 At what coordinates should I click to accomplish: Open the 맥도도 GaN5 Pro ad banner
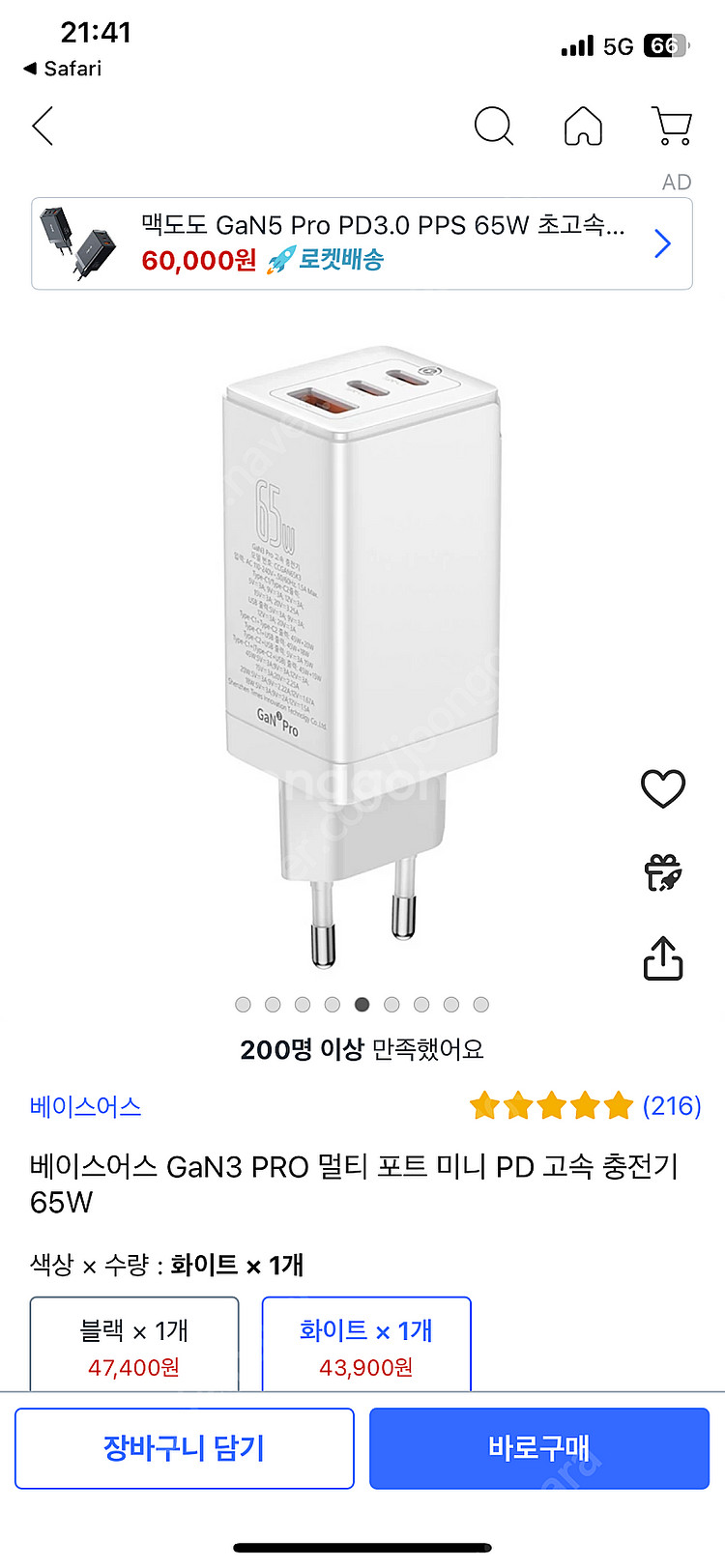(362, 243)
